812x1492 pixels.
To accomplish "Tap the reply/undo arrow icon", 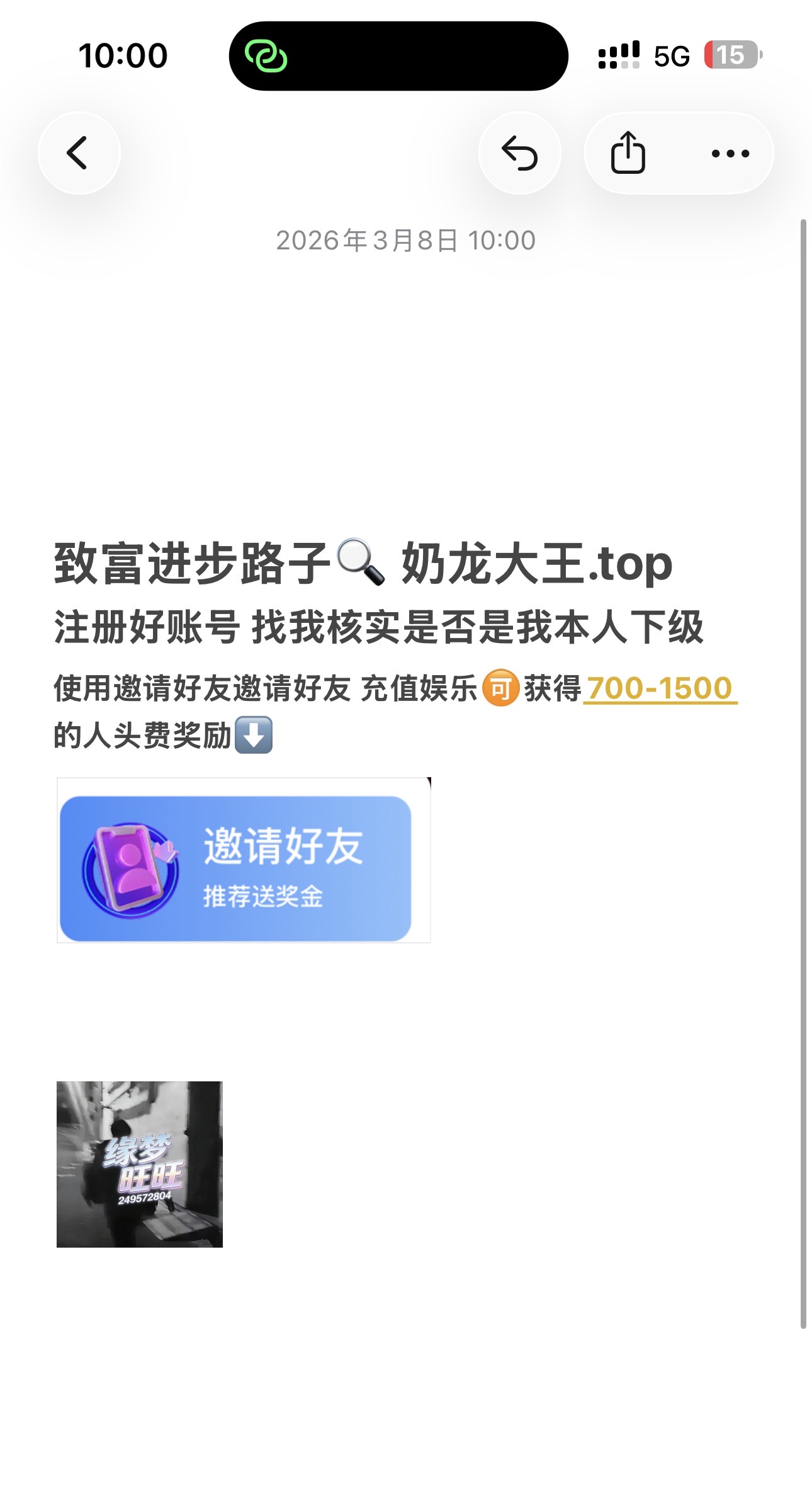I will (520, 154).
